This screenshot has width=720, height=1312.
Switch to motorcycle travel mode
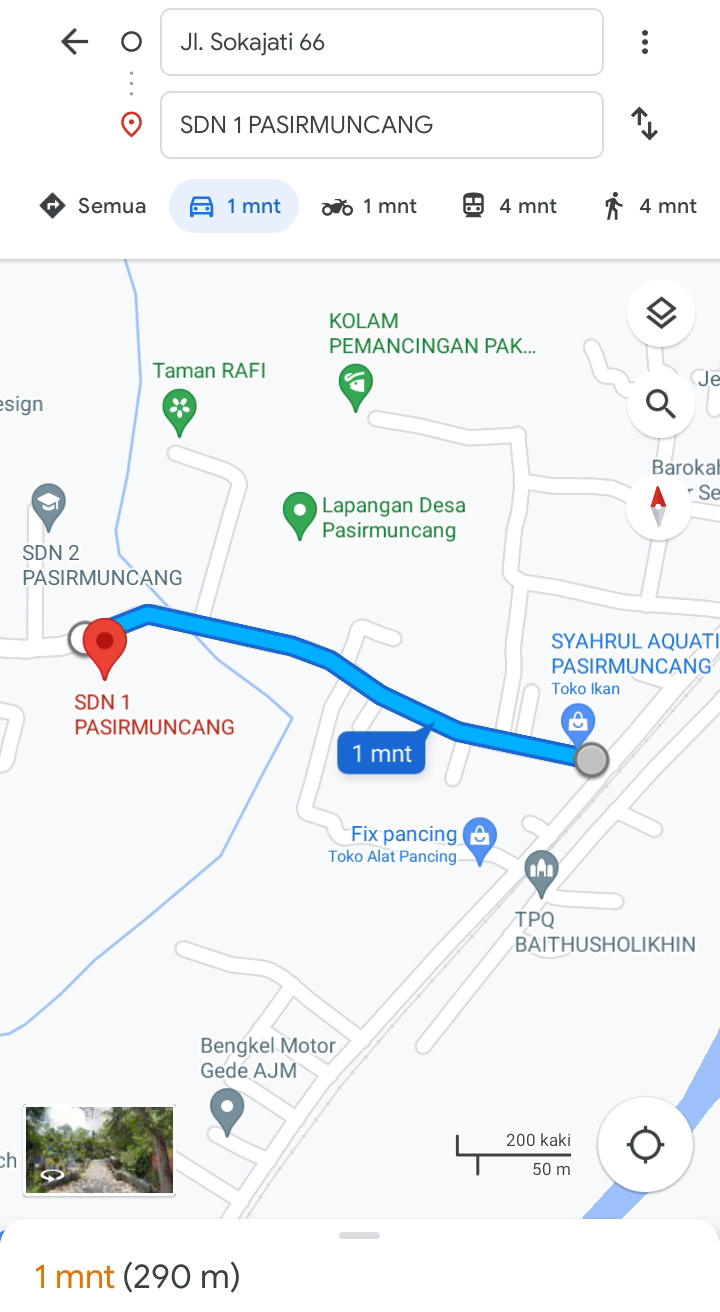(x=369, y=206)
